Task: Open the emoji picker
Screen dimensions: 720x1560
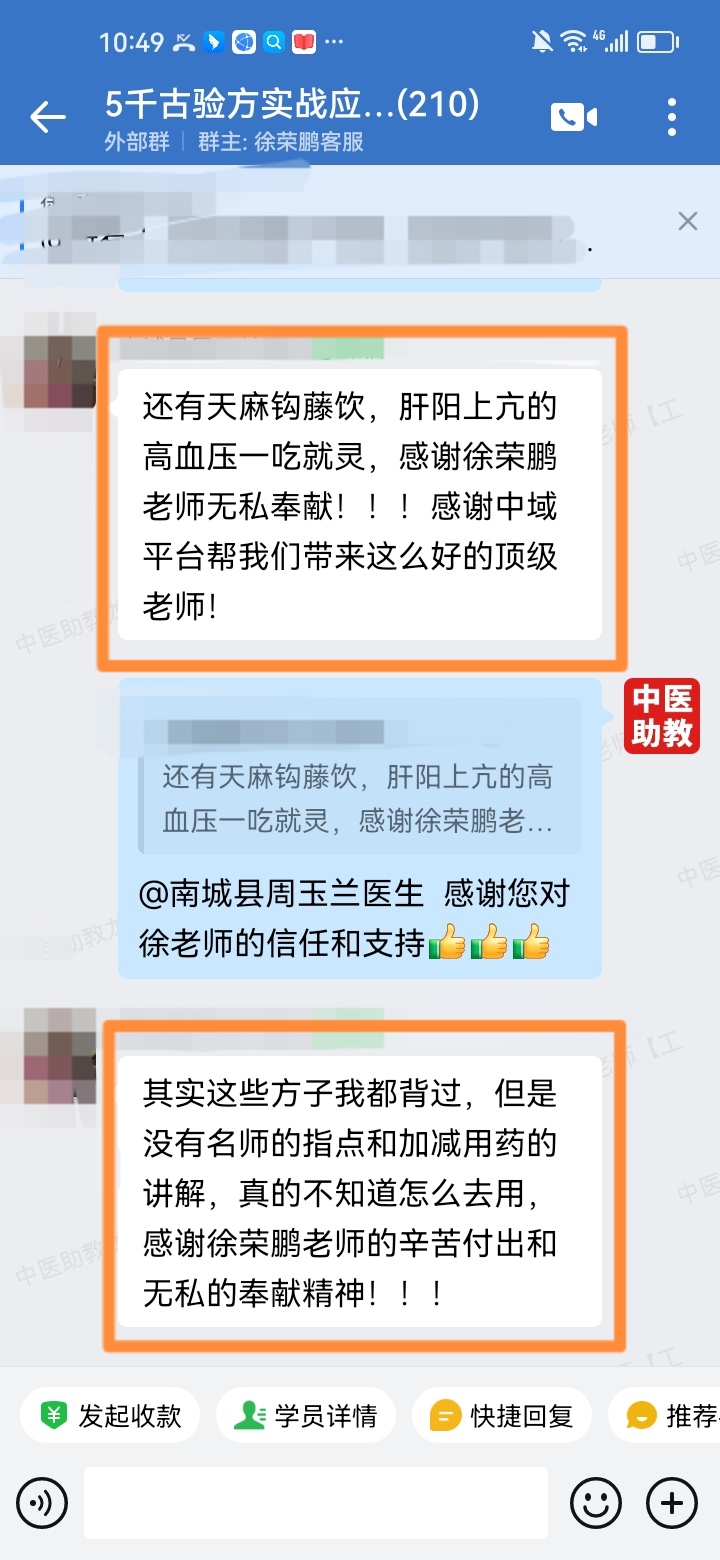Action: [x=596, y=1503]
